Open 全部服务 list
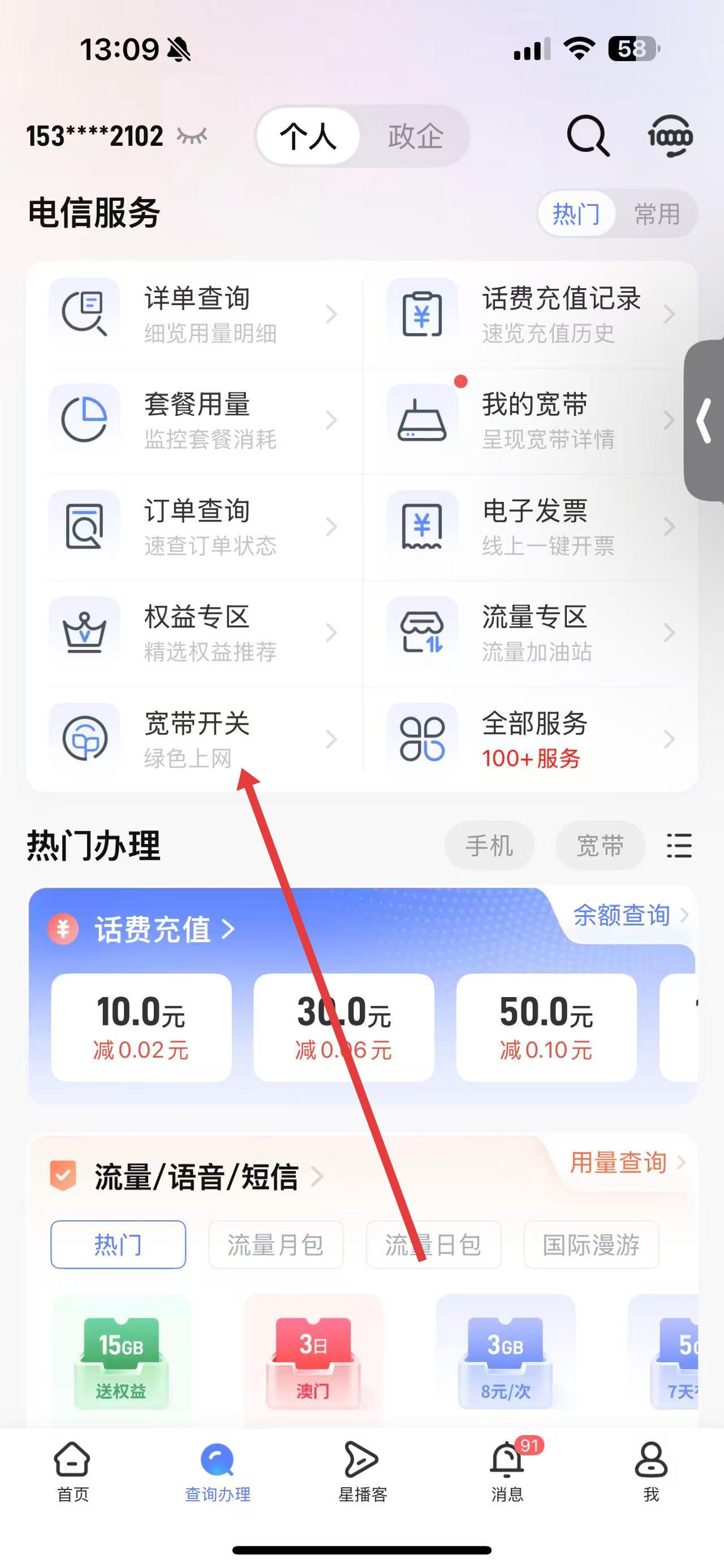724x1568 pixels. click(x=531, y=739)
